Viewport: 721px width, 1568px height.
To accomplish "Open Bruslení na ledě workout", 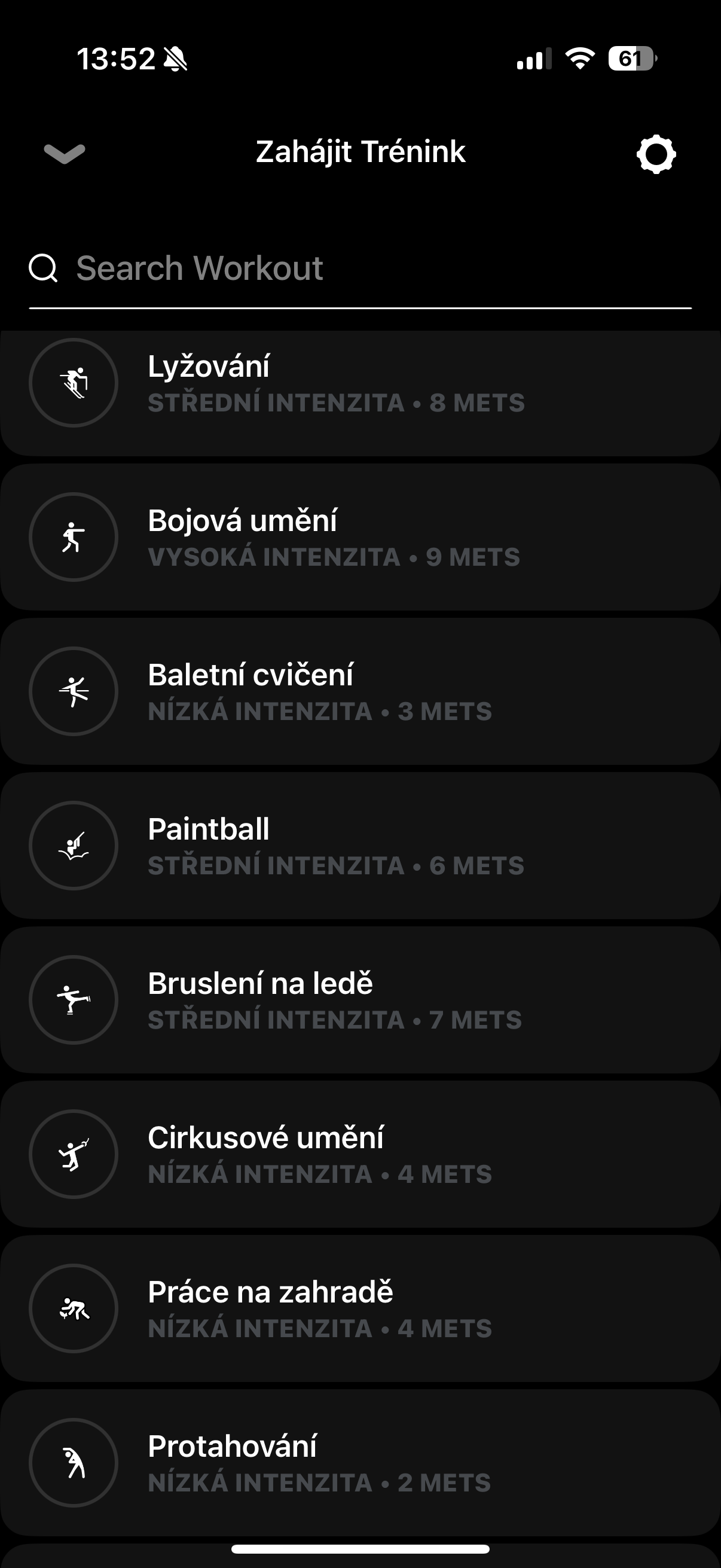I will point(360,1000).
